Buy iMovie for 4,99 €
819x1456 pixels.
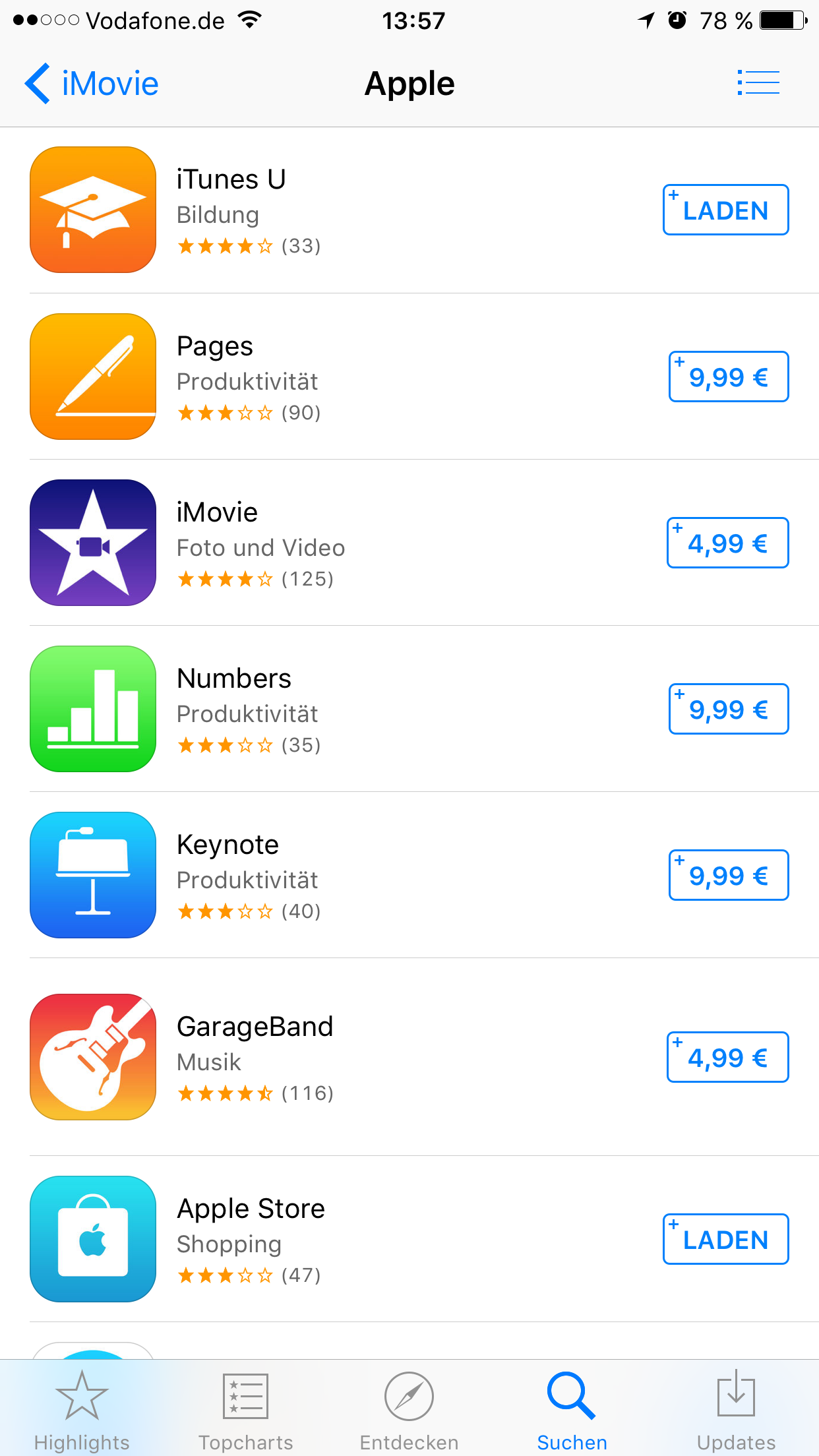(x=727, y=543)
